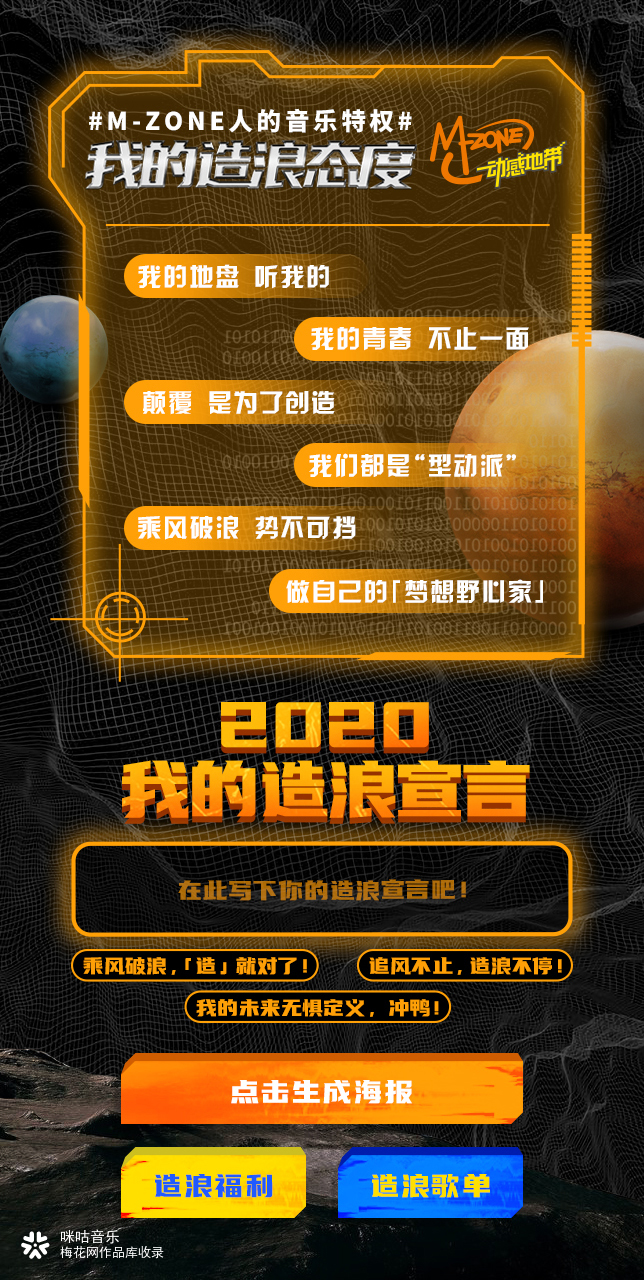The width and height of the screenshot is (644, 1280).
Task: Choose the 追风不止,造浪不停 suggestion chip
Action: (464, 966)
